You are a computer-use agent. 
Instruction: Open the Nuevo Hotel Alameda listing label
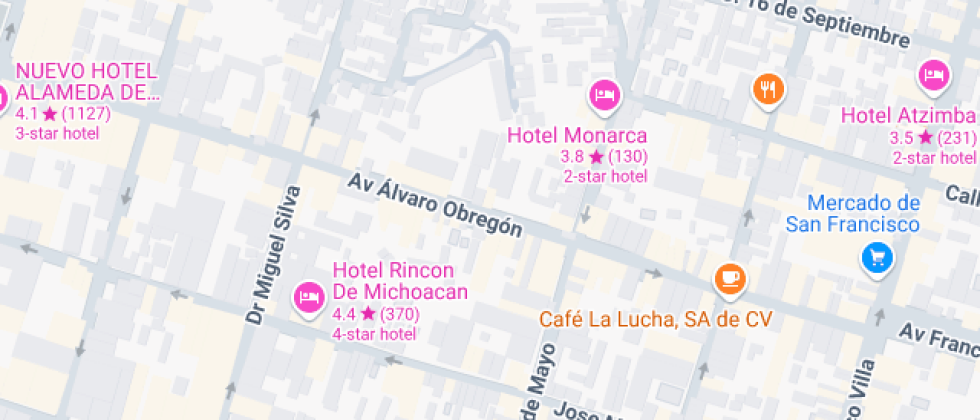pos(87,82)
